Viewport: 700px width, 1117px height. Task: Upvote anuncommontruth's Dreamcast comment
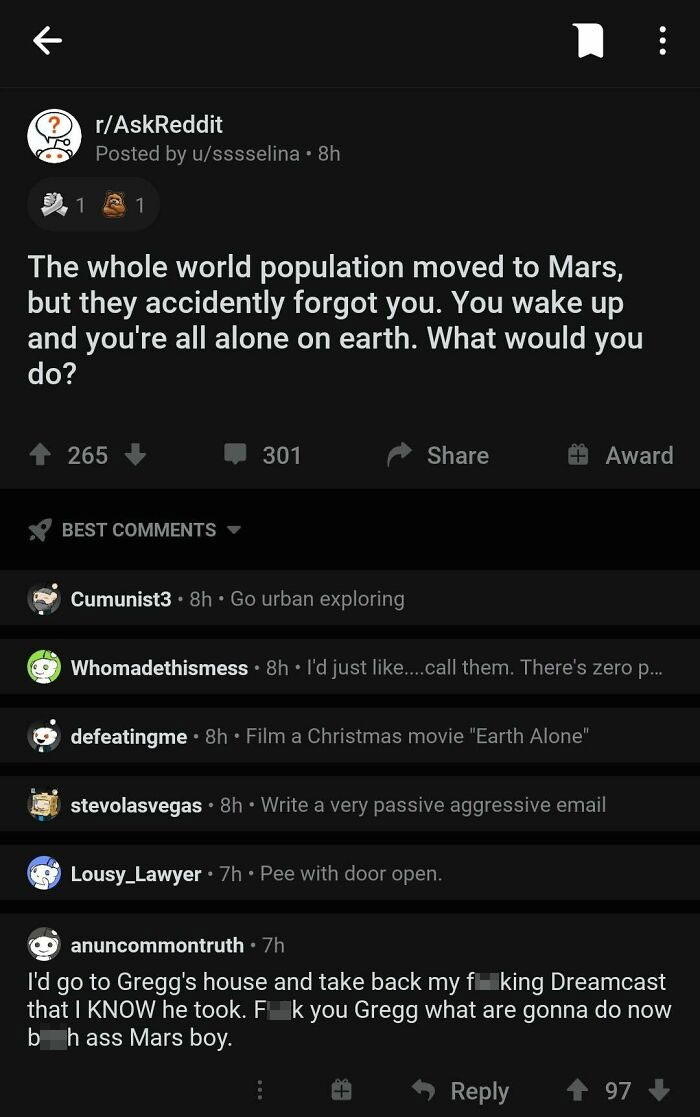578,1091
